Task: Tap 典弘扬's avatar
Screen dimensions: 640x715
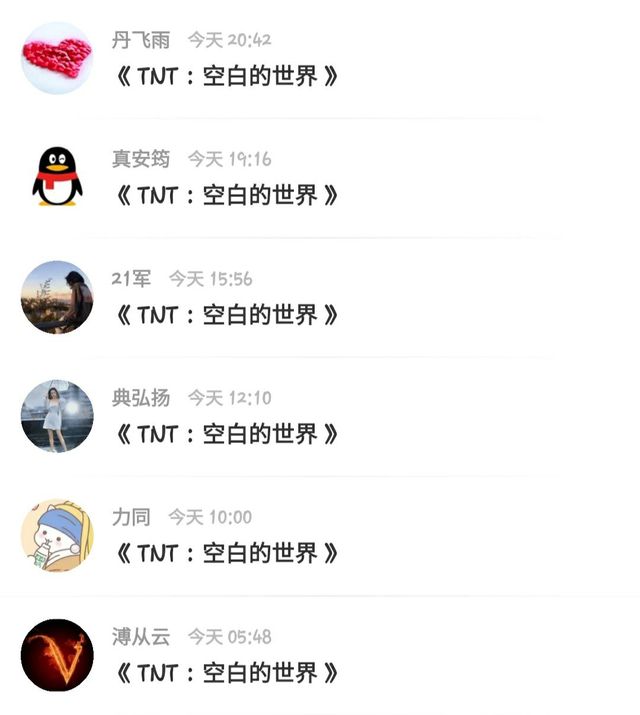Action: click(57, 416)
